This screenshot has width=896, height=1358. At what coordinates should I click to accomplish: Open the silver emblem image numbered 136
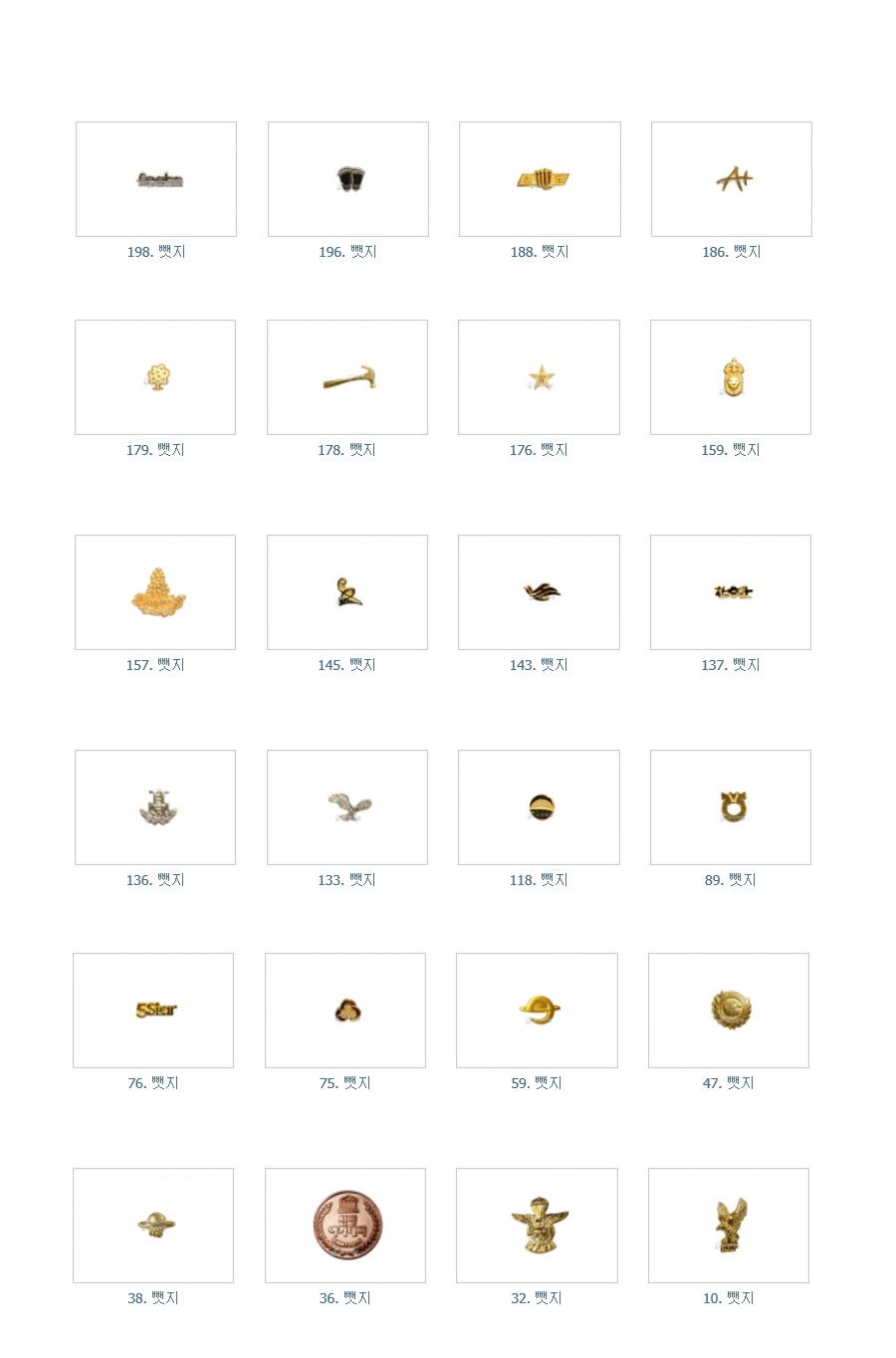[155, 807]
